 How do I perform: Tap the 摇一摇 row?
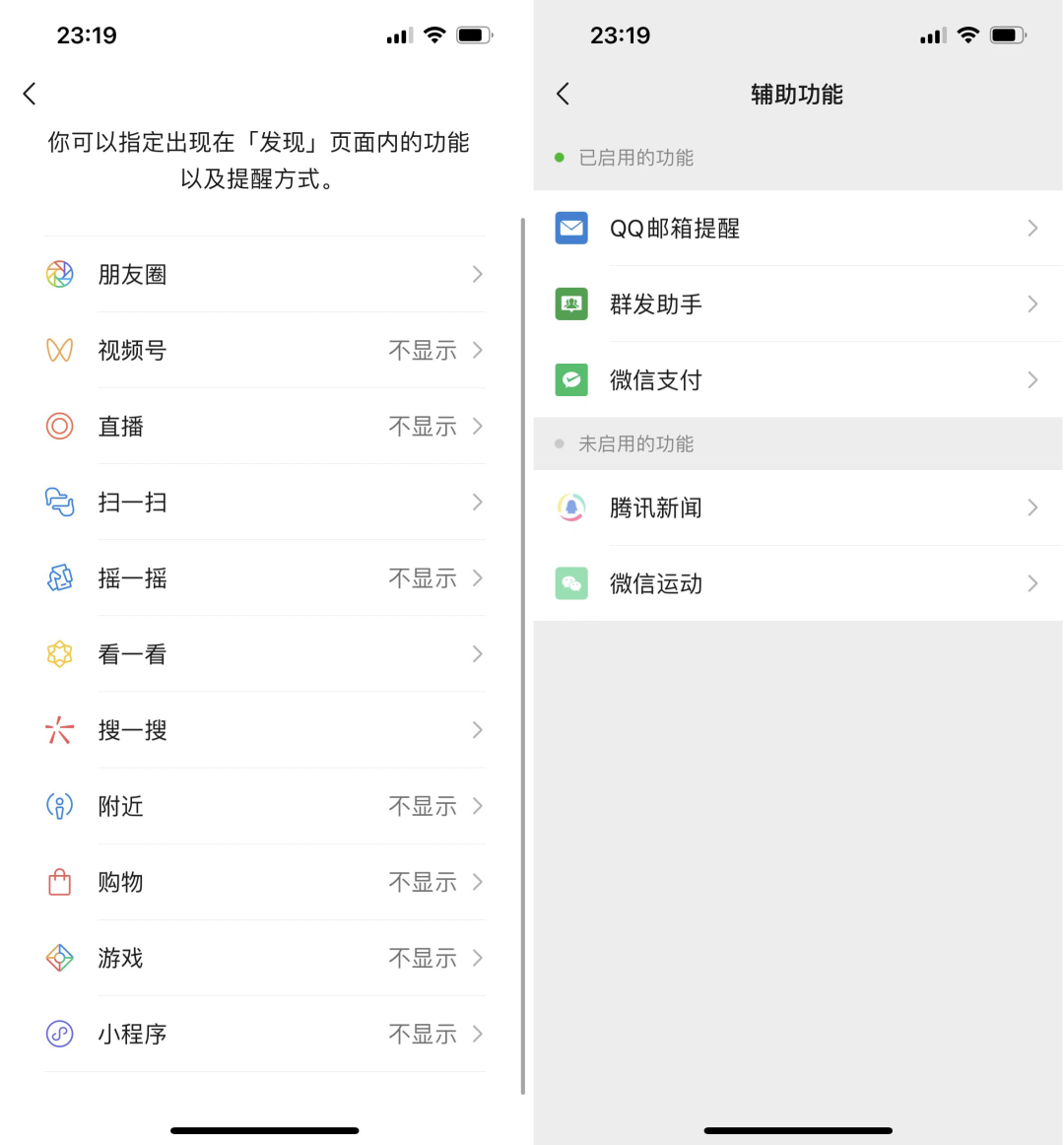point(264,578)
